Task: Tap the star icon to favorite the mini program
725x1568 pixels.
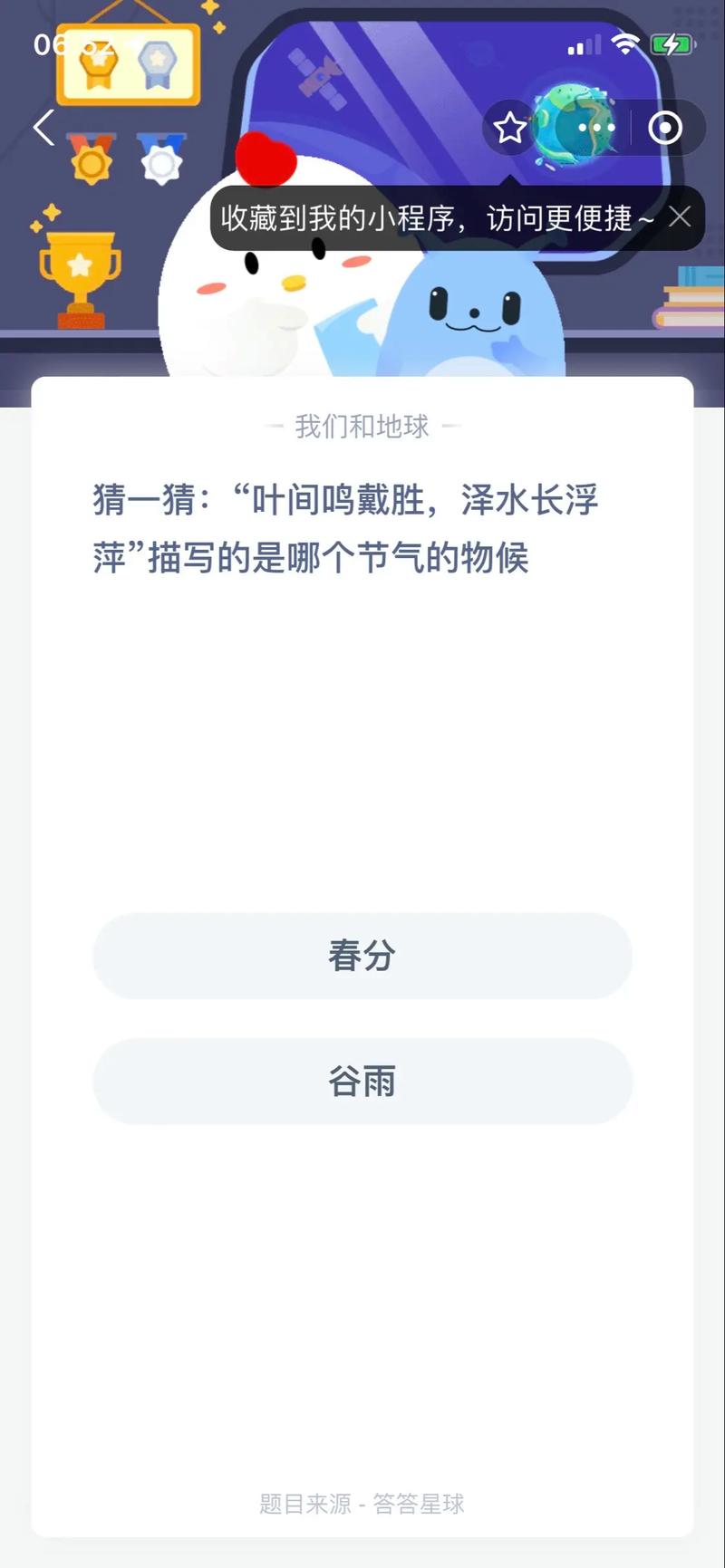Action: (510, 129)
